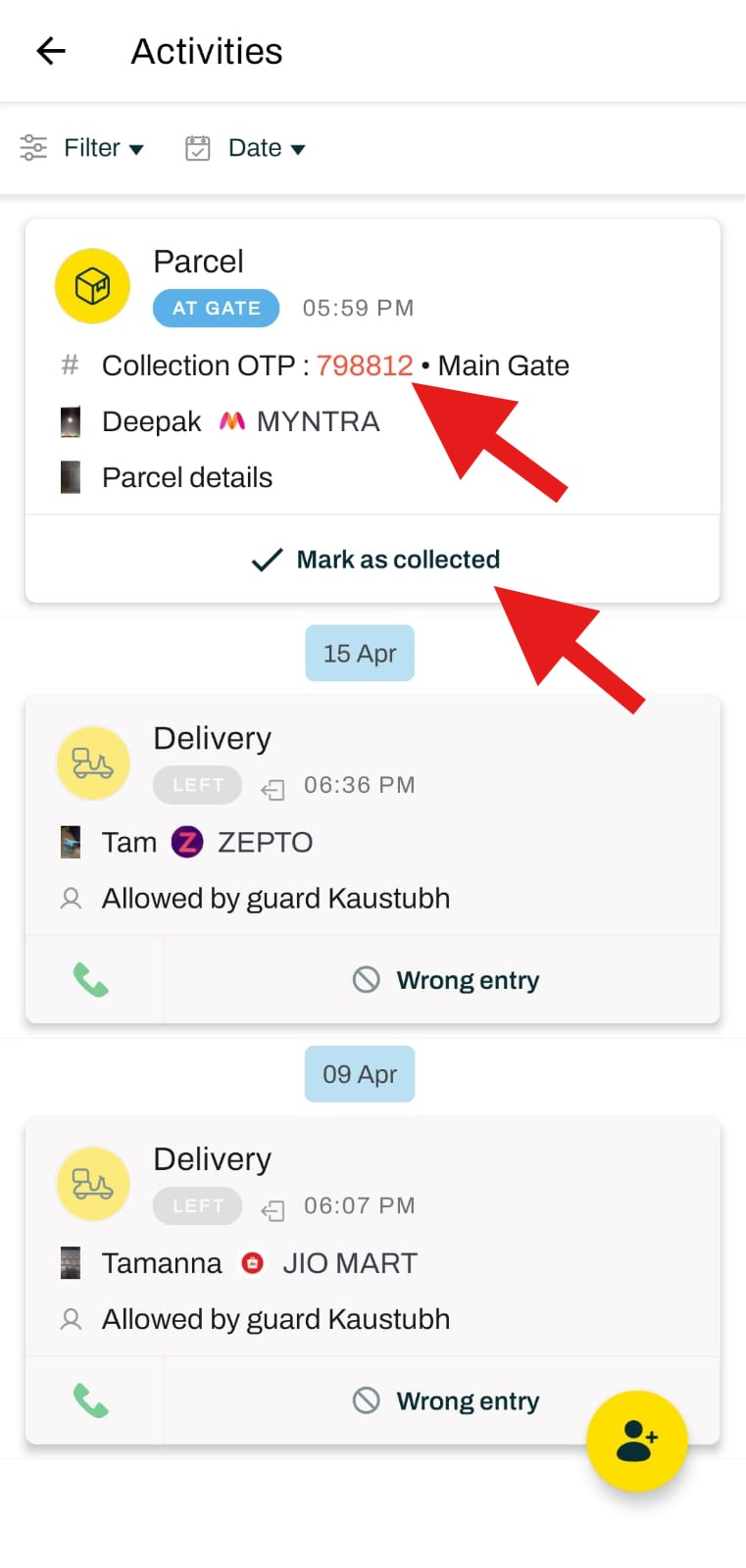746x1568 pixels.
Task: Open the Date dropdown
Action: 246,148
